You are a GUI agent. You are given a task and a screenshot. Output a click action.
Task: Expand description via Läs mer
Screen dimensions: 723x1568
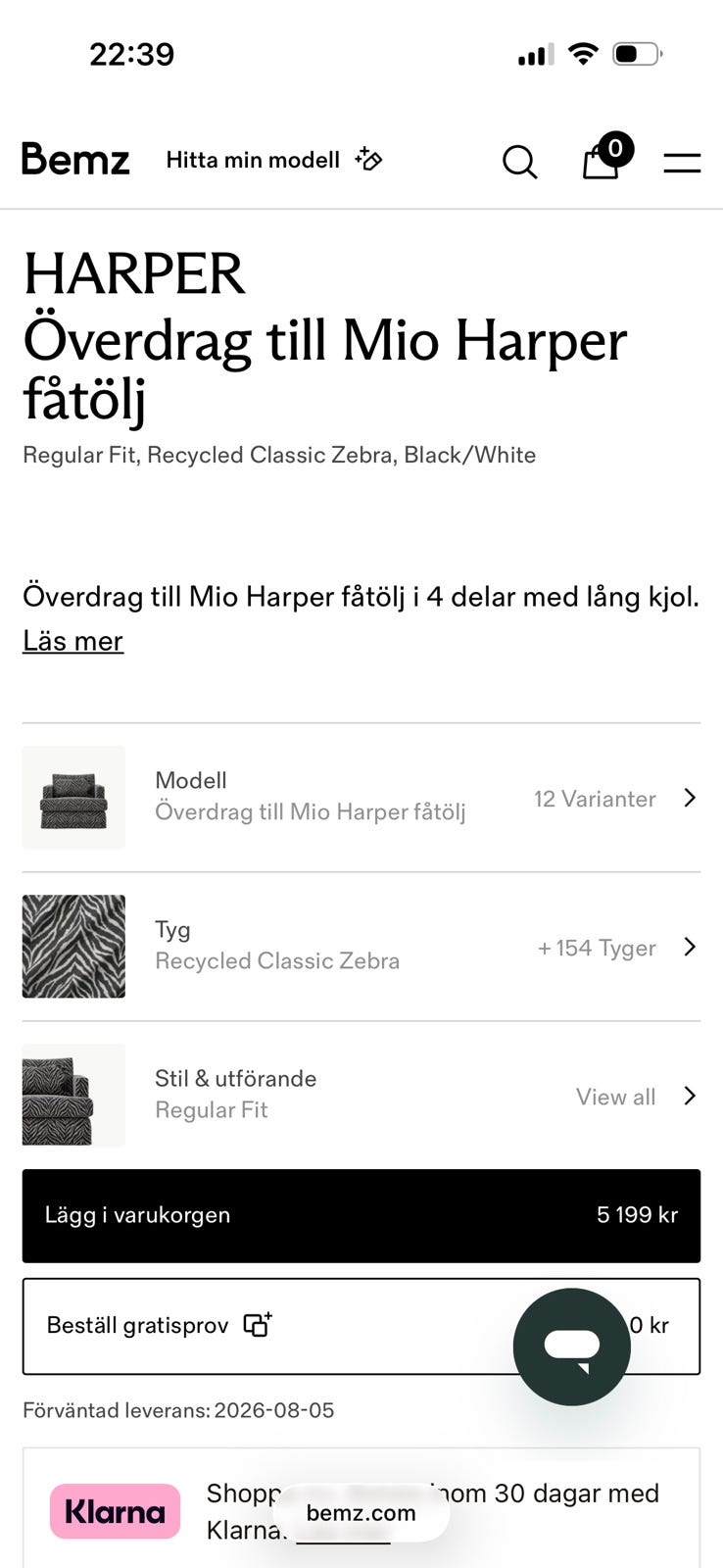pos(73,641)
